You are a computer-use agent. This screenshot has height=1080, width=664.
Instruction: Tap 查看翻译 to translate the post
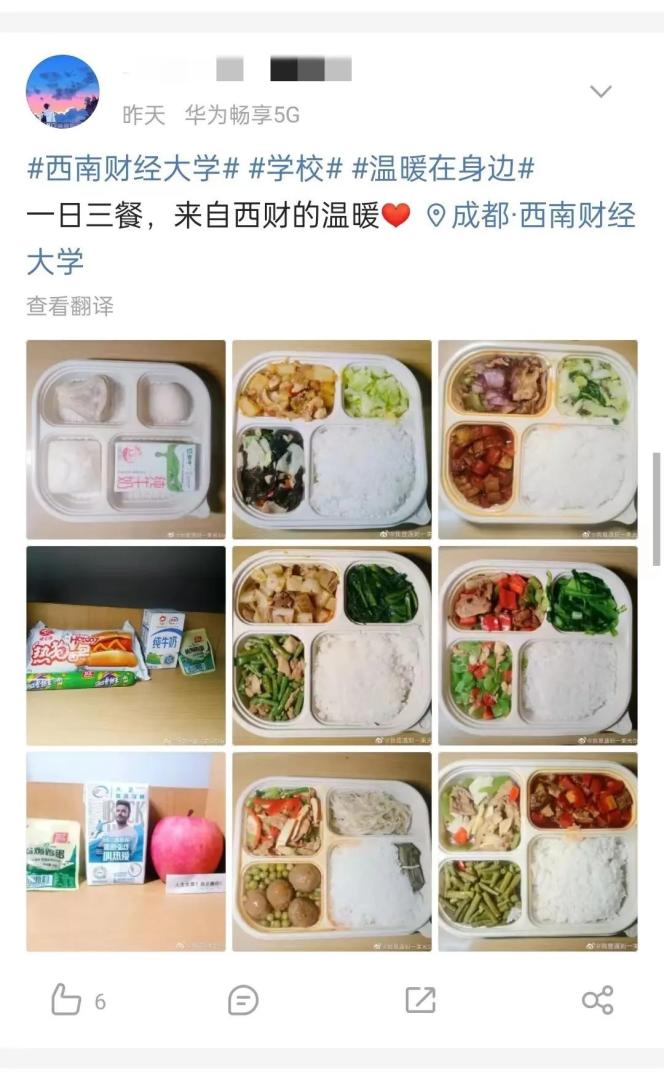pos(70,307)
